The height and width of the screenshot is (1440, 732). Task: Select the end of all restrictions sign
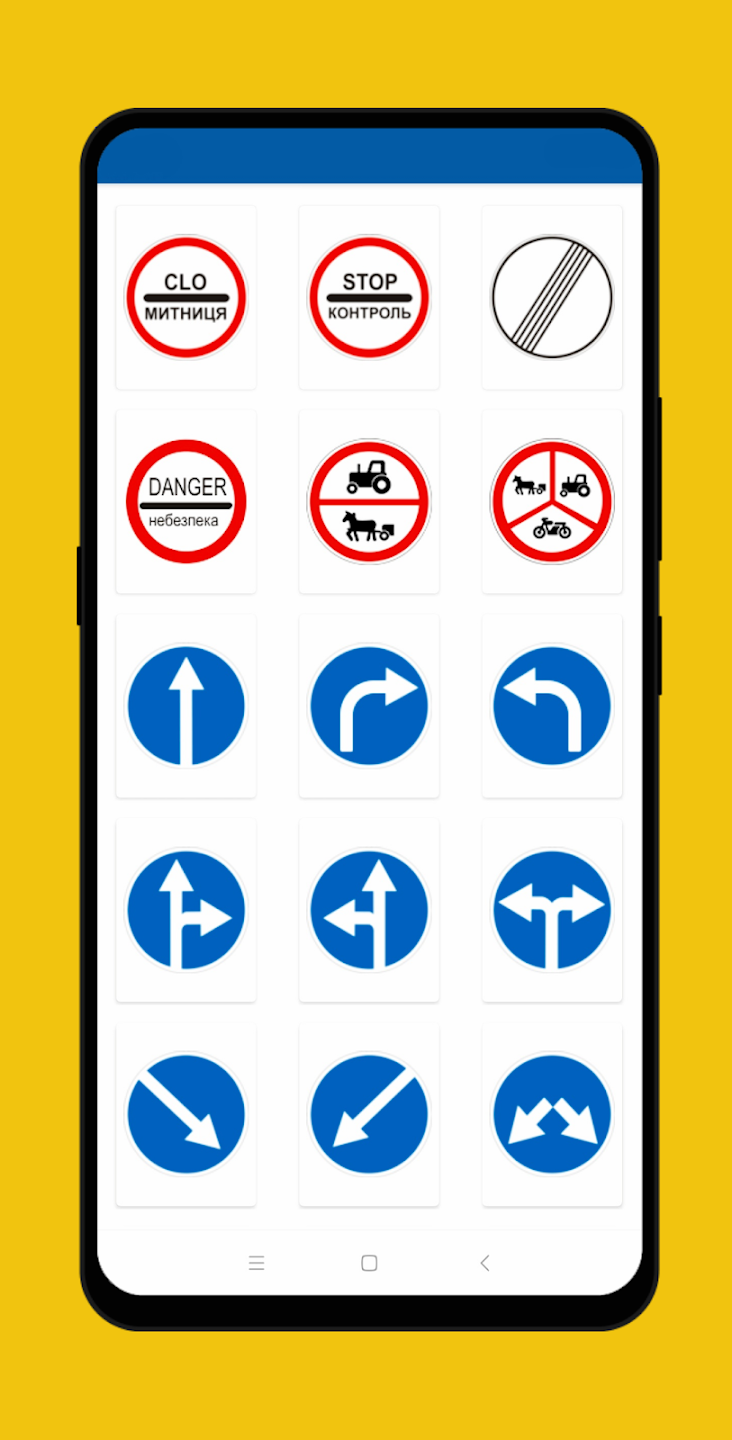(552, 297)
